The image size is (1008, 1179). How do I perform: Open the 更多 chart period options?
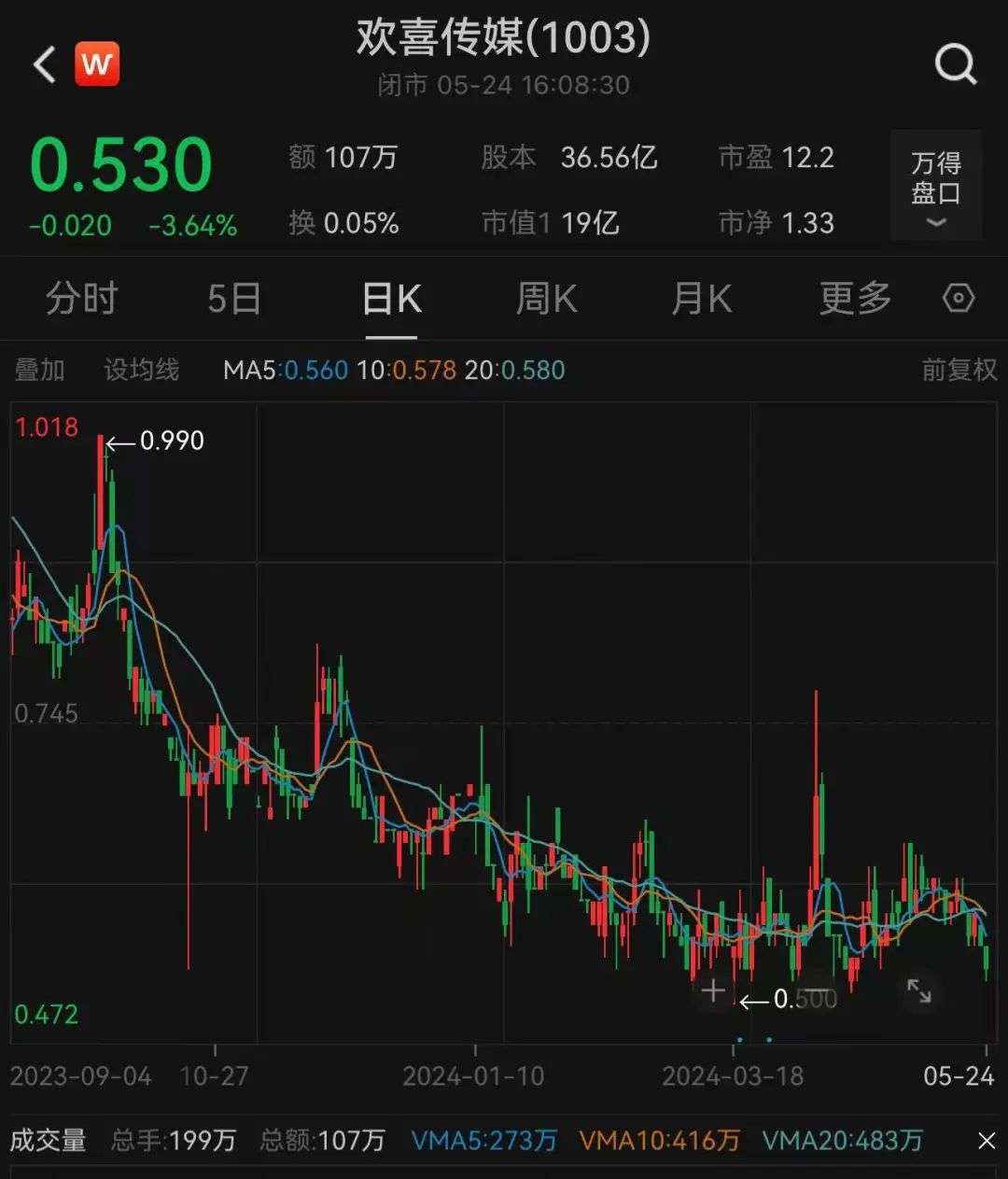click(x=855, y=299)
